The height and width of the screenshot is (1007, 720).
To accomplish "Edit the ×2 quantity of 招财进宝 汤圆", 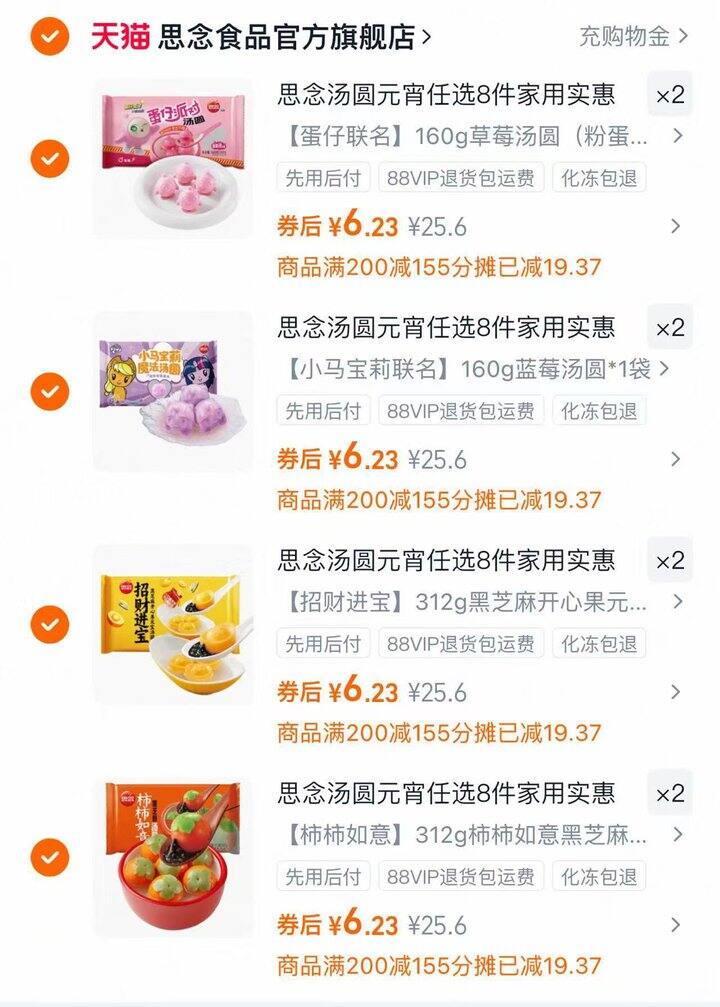I will [x=670, y=561].
